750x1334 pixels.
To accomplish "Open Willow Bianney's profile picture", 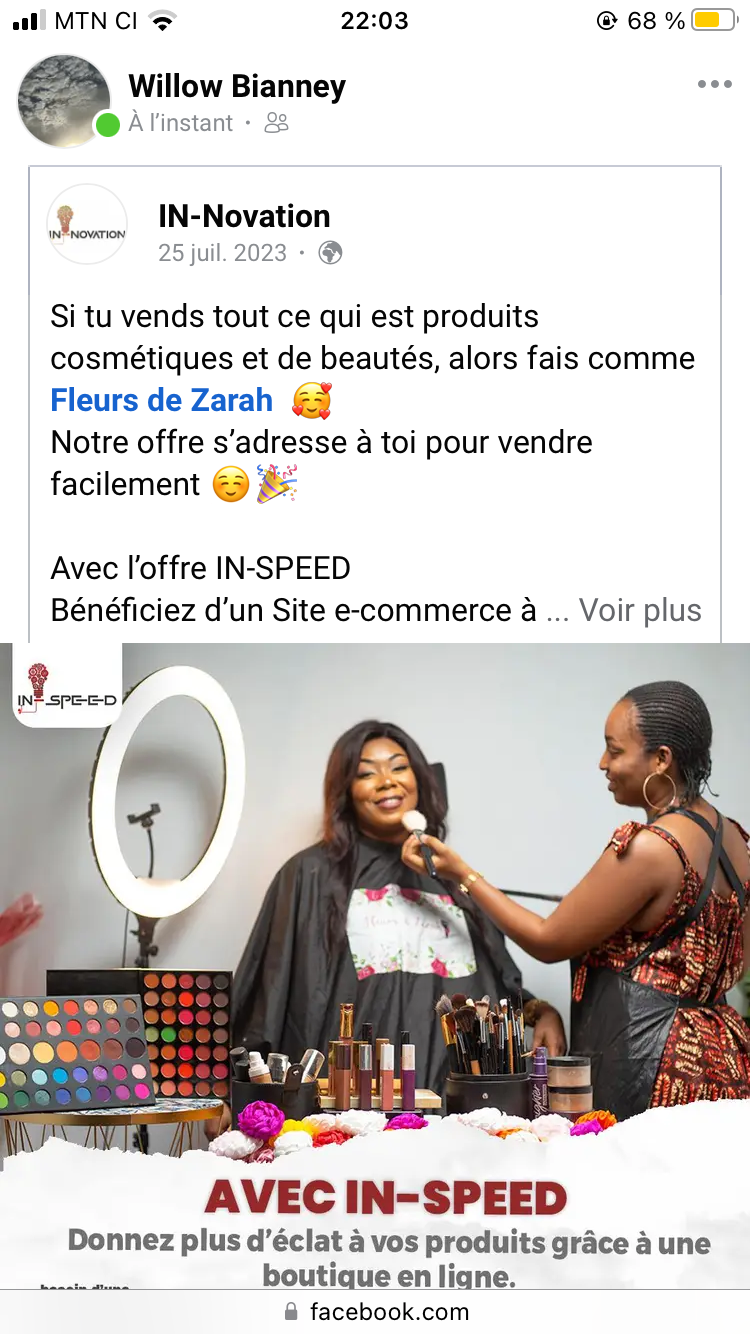I will (64, 101).
